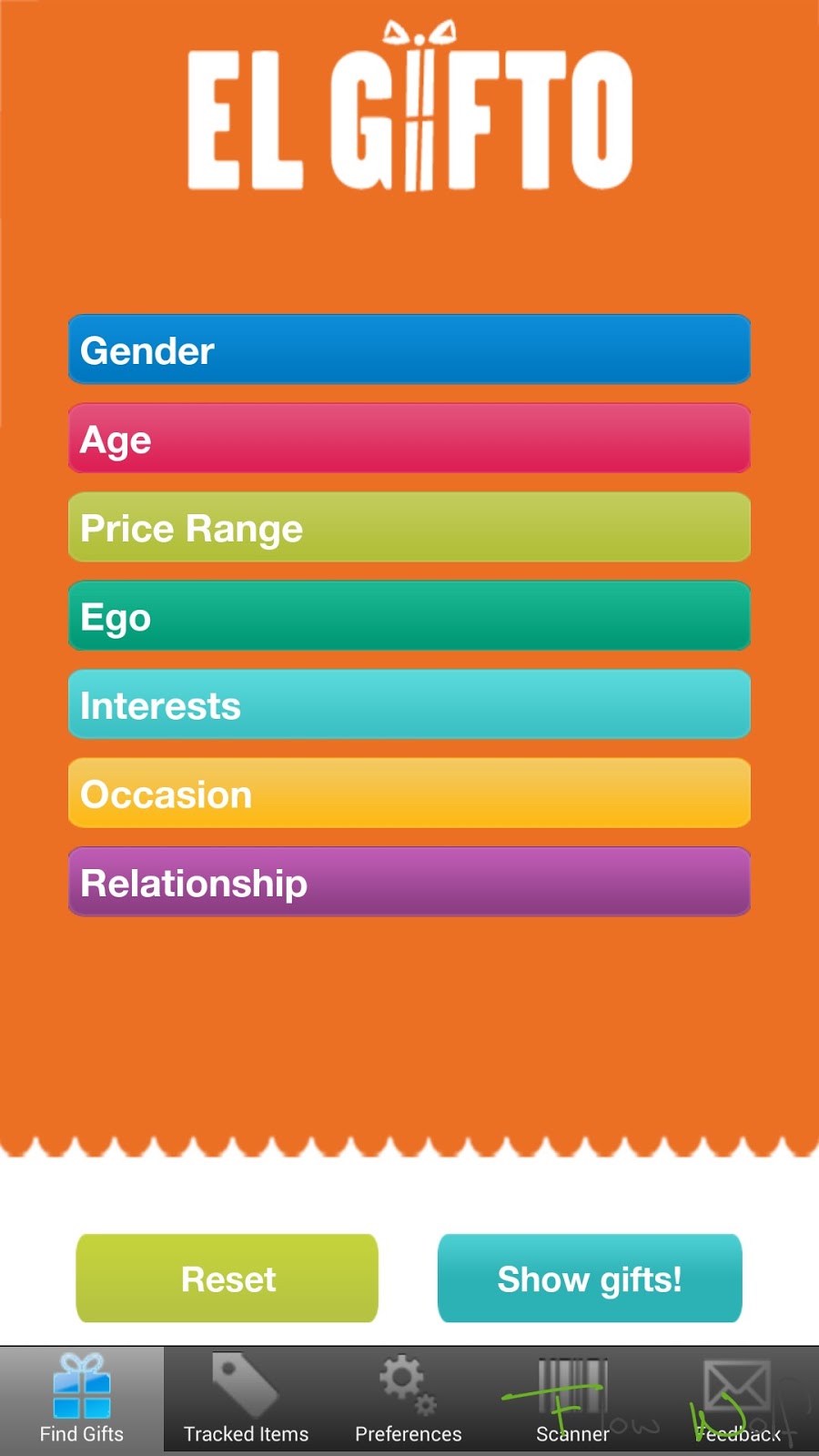
Task: Select the Age option
Action: (409, 439)
